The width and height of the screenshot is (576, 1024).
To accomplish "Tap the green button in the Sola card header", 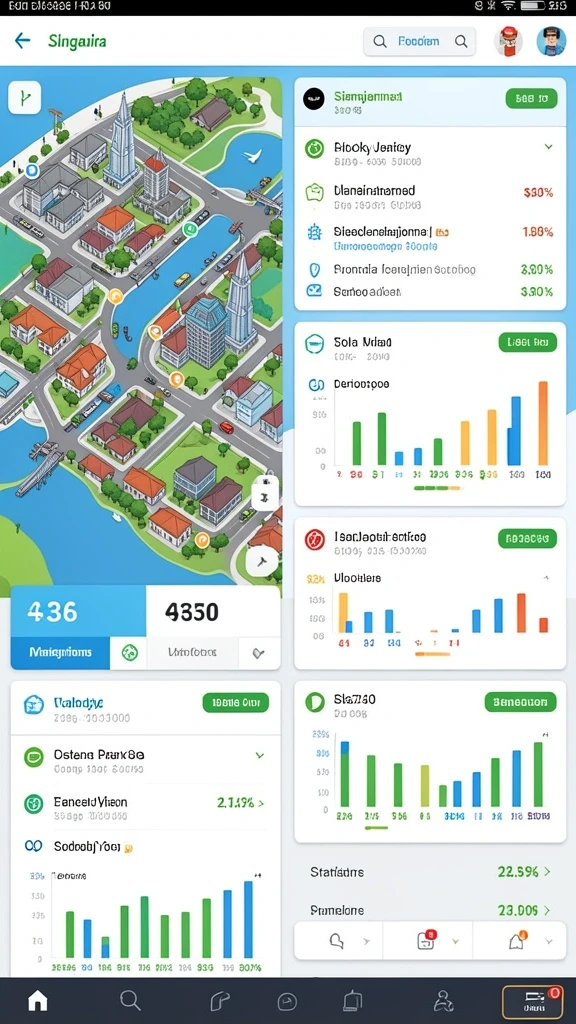I will [527, 342].
